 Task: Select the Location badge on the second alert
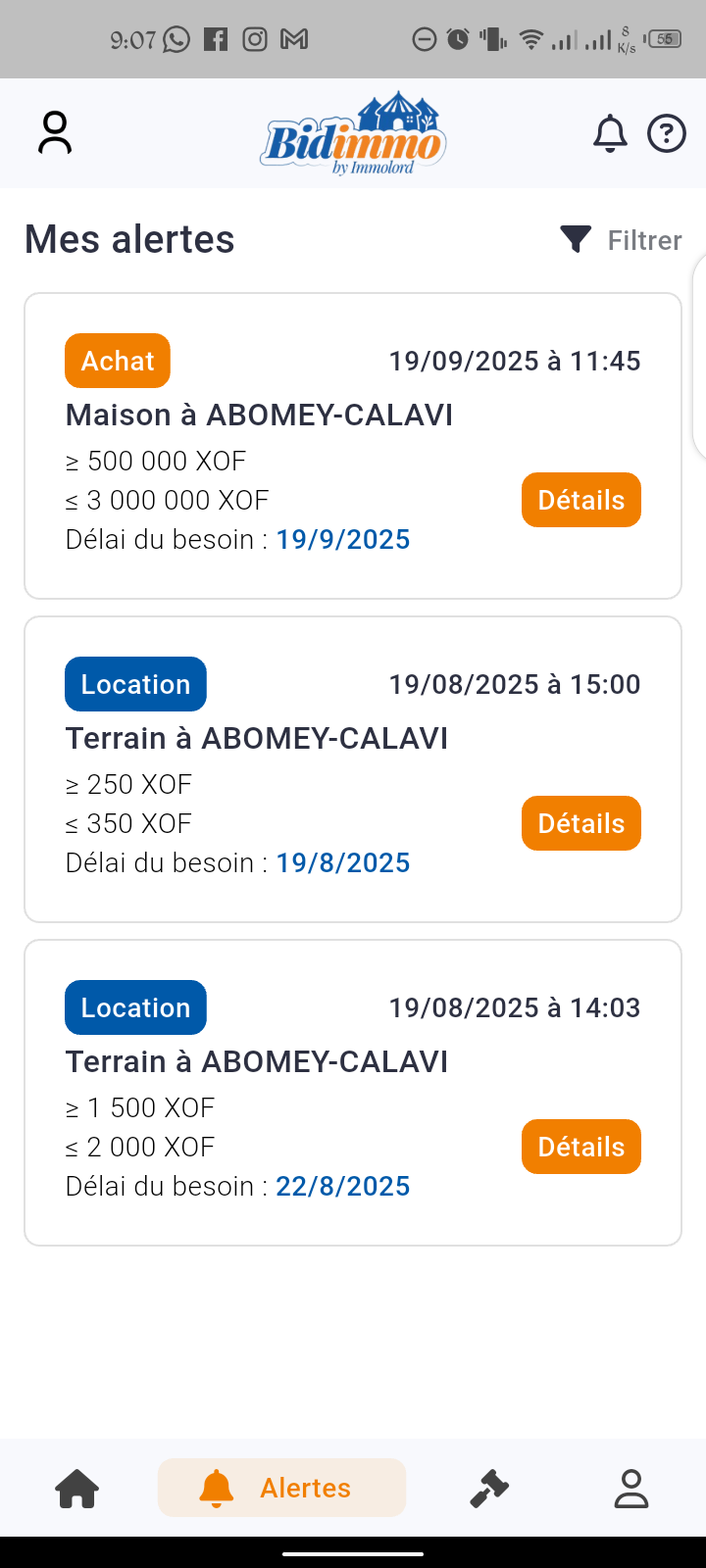point(135,683)
